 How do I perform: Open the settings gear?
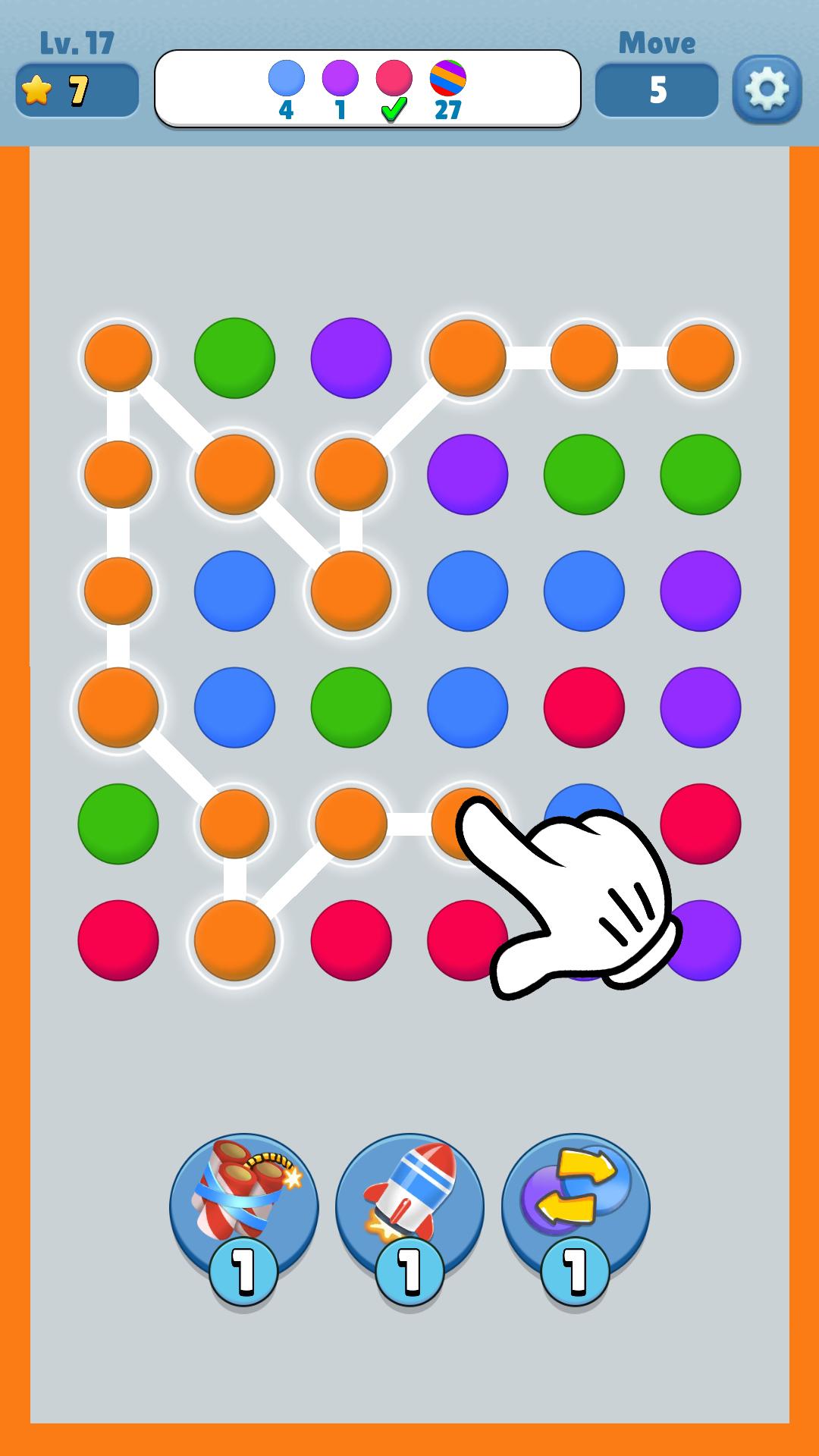(767, 89)
